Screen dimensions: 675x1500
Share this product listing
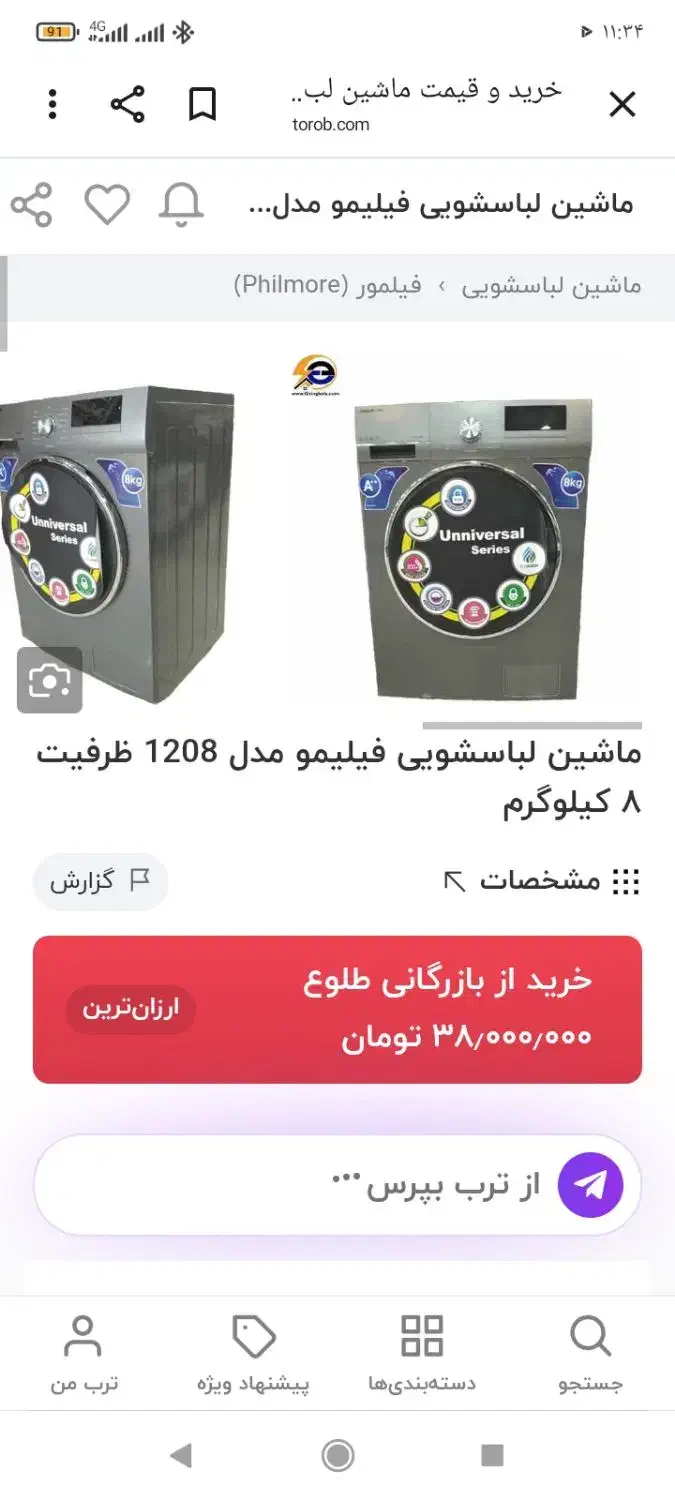[x=31, y=205]
